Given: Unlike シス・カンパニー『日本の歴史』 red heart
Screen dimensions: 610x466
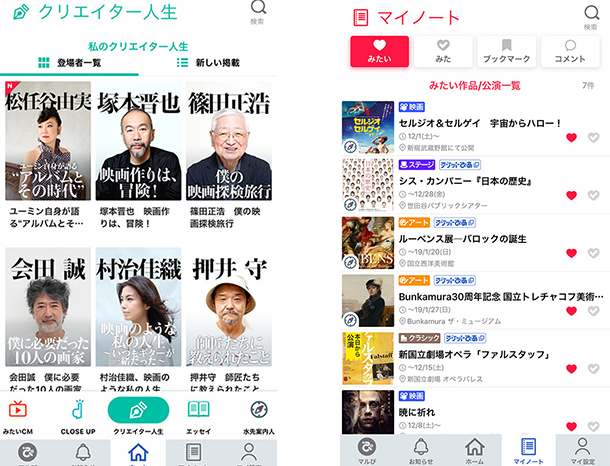Looking at the screenshot, I should (x=571, y=196).
